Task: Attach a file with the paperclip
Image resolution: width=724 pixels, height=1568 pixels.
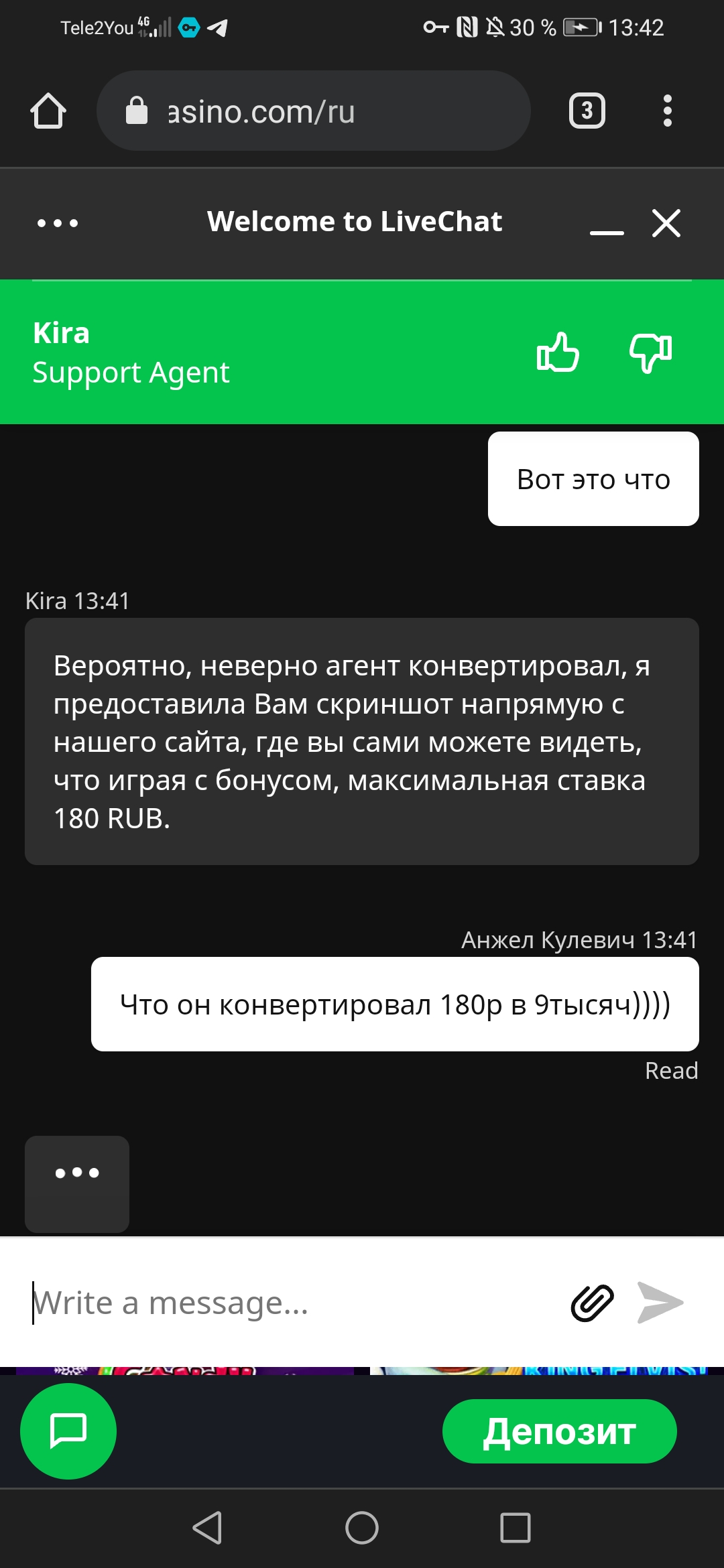Action: click(593, 1303)
